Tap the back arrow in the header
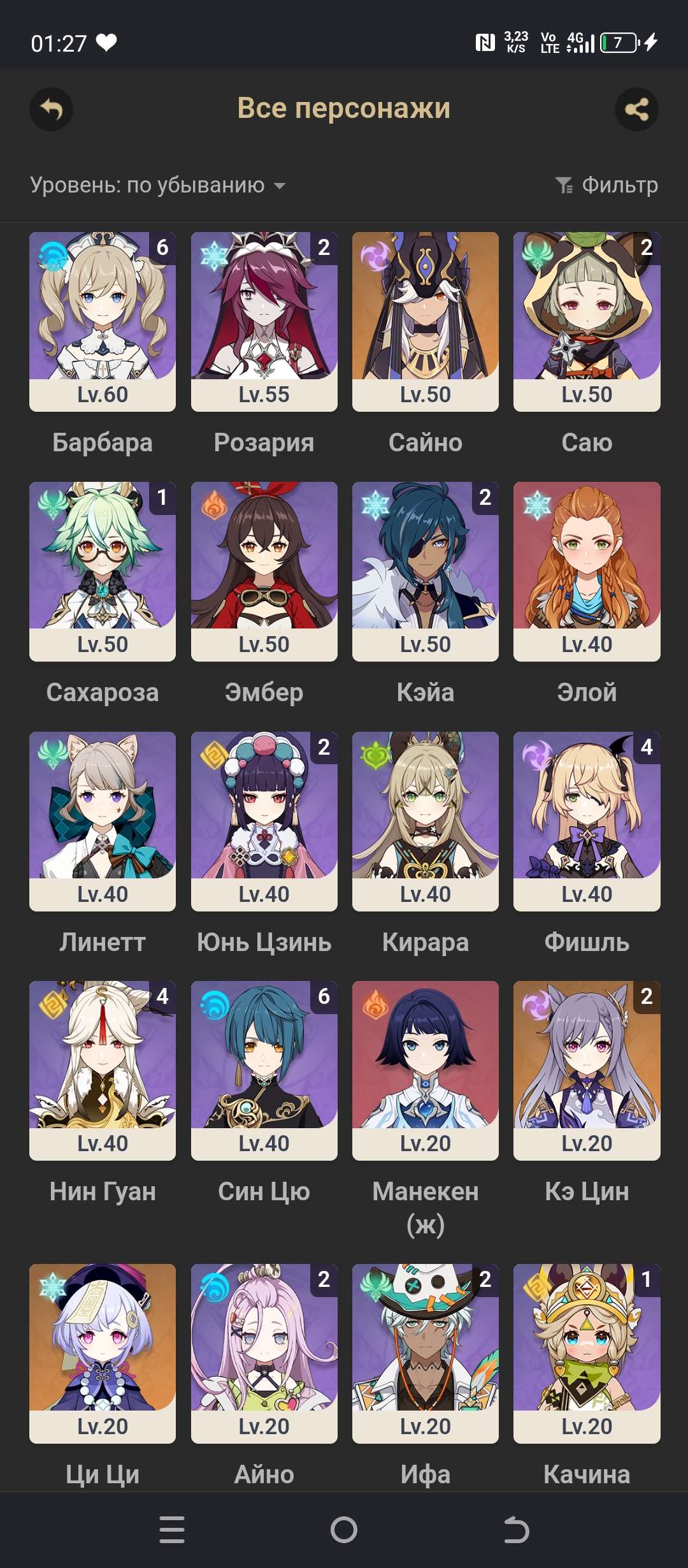The width and height of the screenshot is (688, 1568). [x=51, y=109]
